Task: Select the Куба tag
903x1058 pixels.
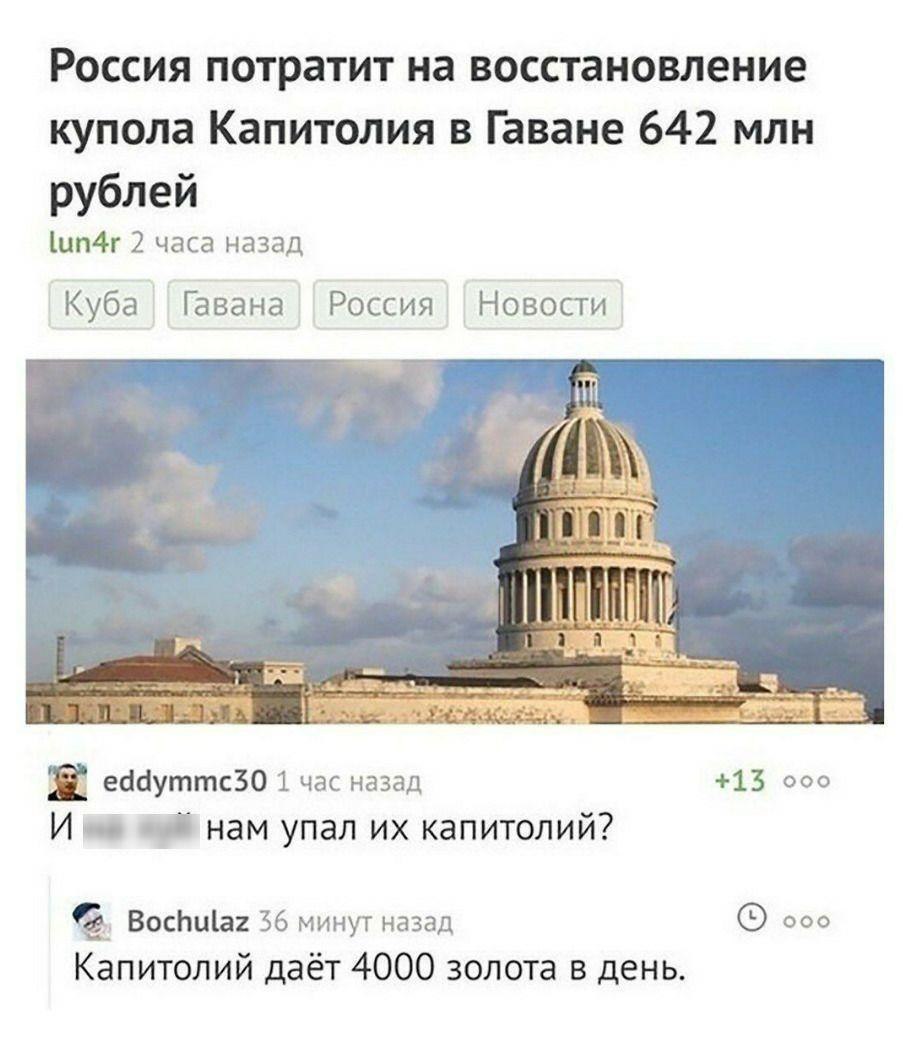Action: 101,304
